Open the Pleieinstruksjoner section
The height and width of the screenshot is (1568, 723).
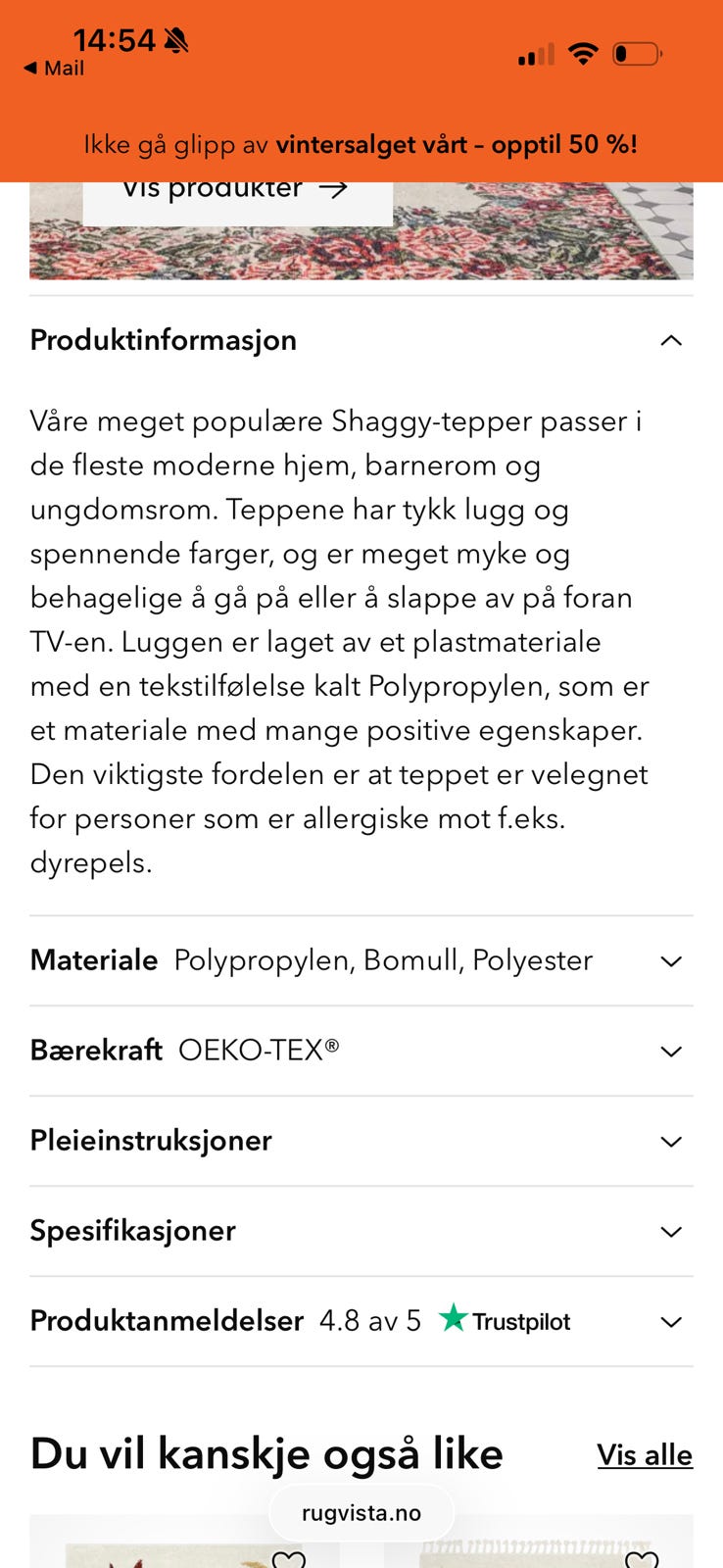pyautogui.click(x=671, y=1141)
